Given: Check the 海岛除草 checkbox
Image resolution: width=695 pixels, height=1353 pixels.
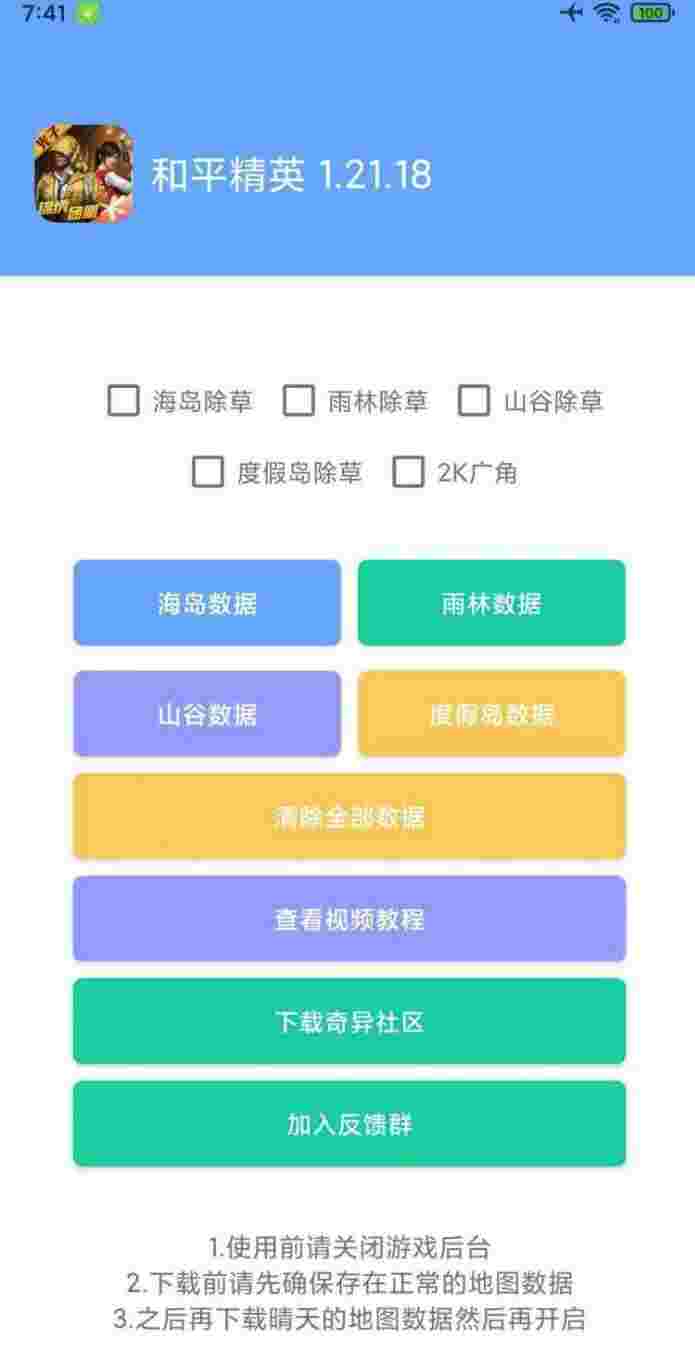Looking at the screenshot, I should [124, 402].
